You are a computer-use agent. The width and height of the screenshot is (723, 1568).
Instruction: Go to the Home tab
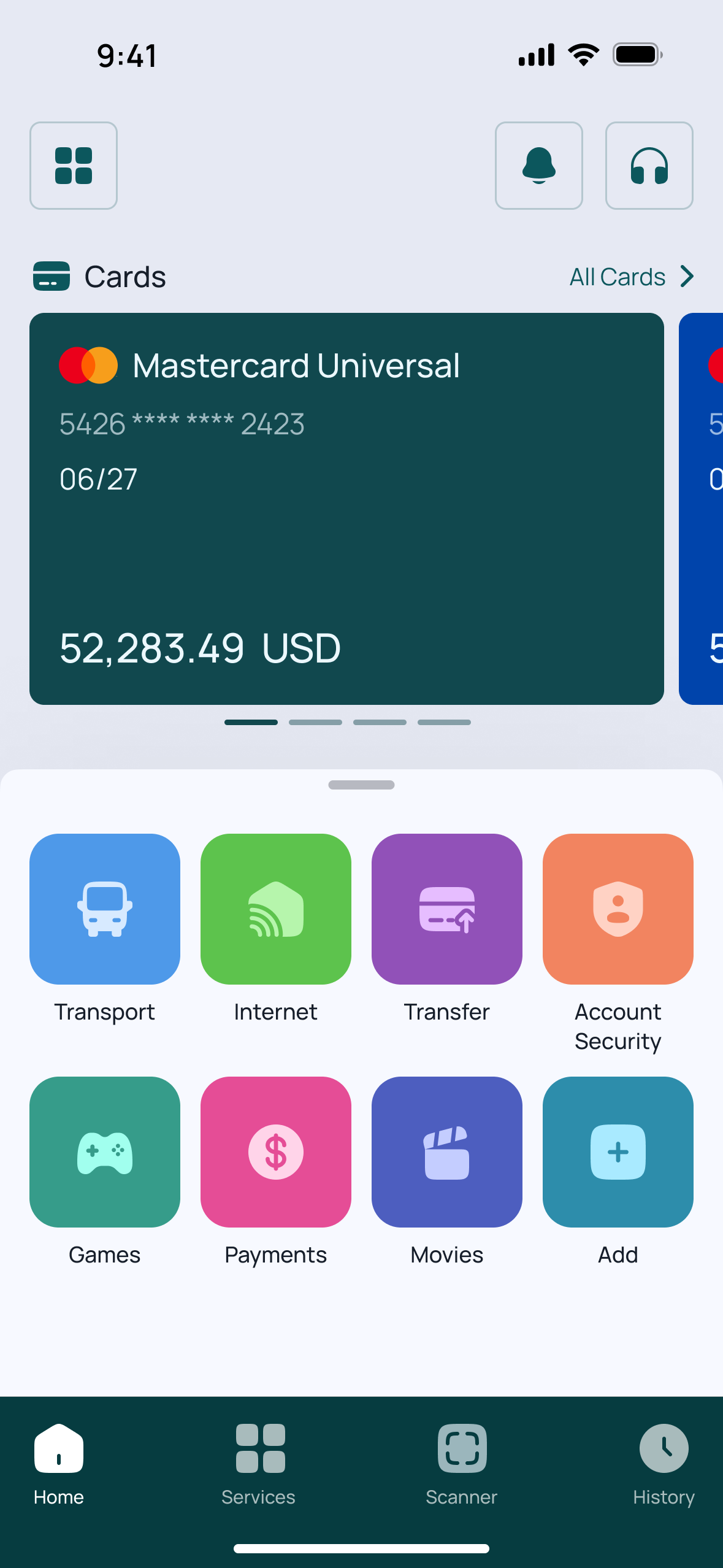(x=59, y=1465)
